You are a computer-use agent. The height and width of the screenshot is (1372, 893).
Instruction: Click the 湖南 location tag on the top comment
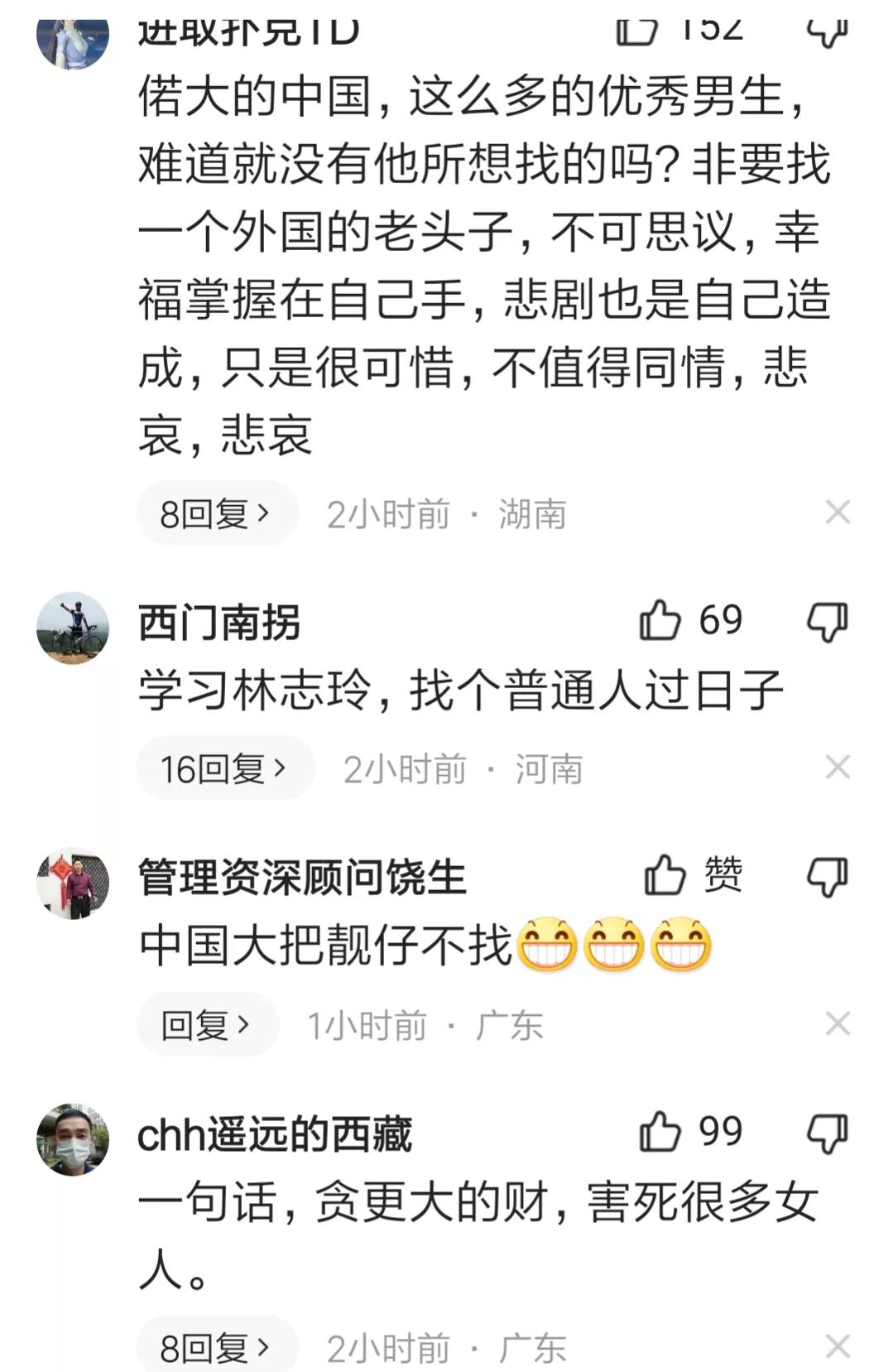point(534,513)
